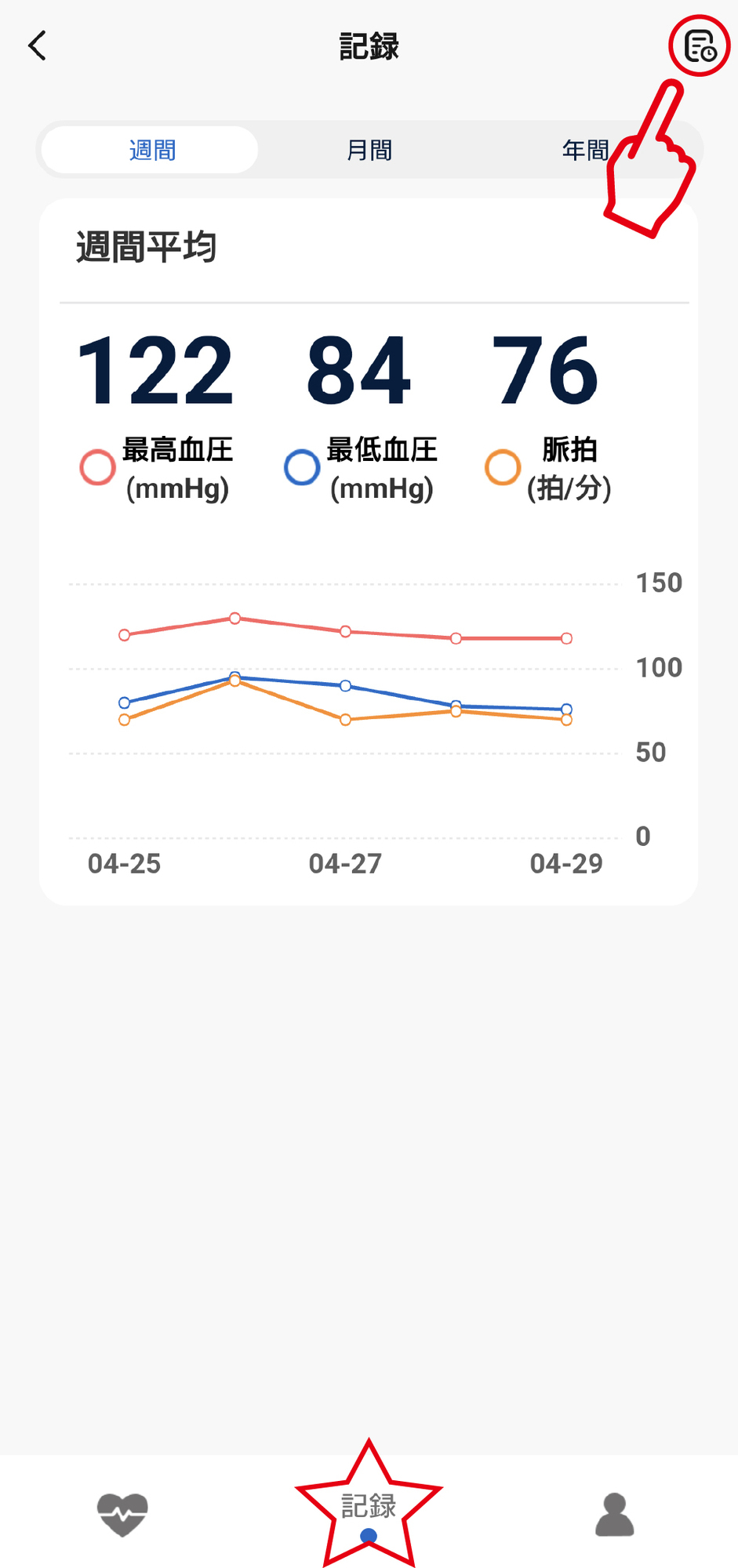
Task: Switch to the 月間 monthly view
Action: [x=369, y=150]
